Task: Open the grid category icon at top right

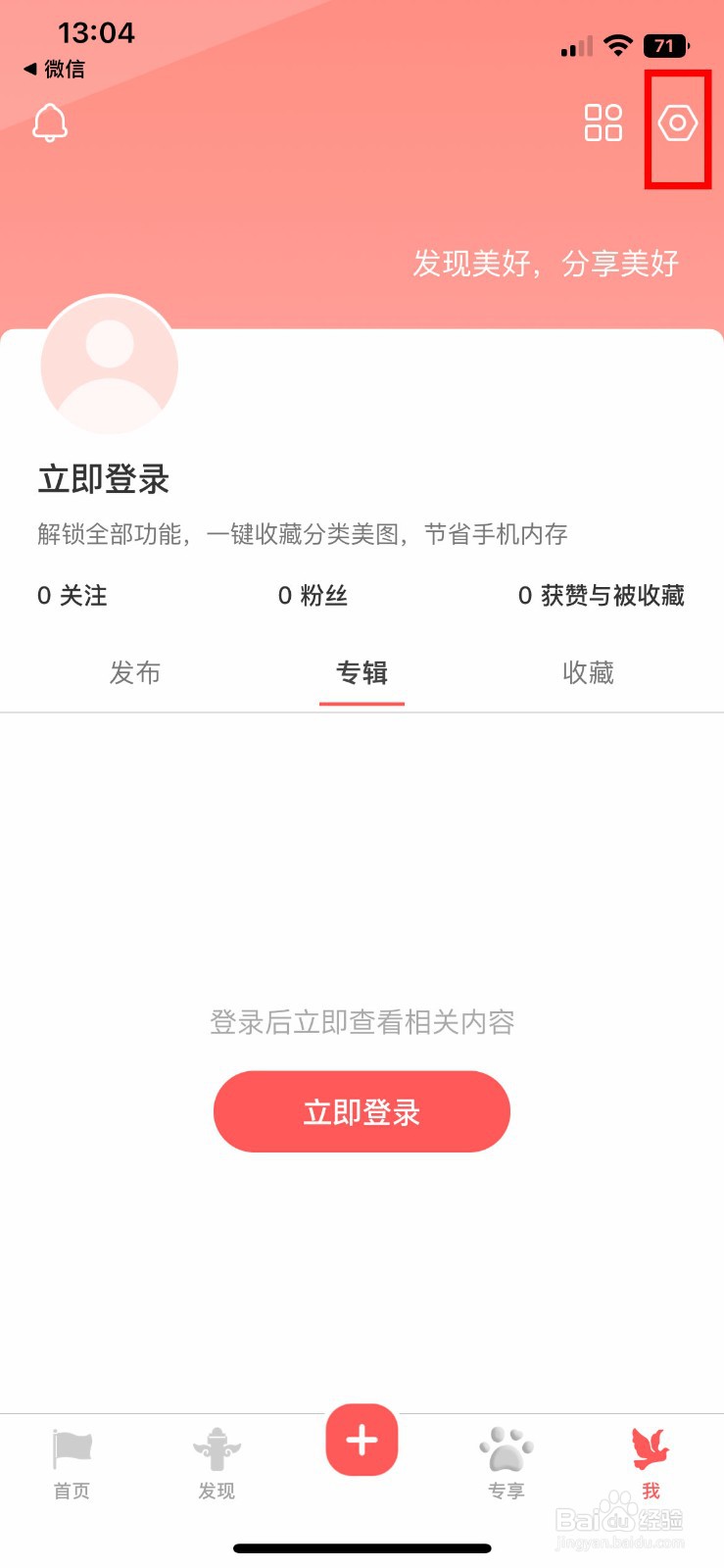Action: (x=603, y=122)
